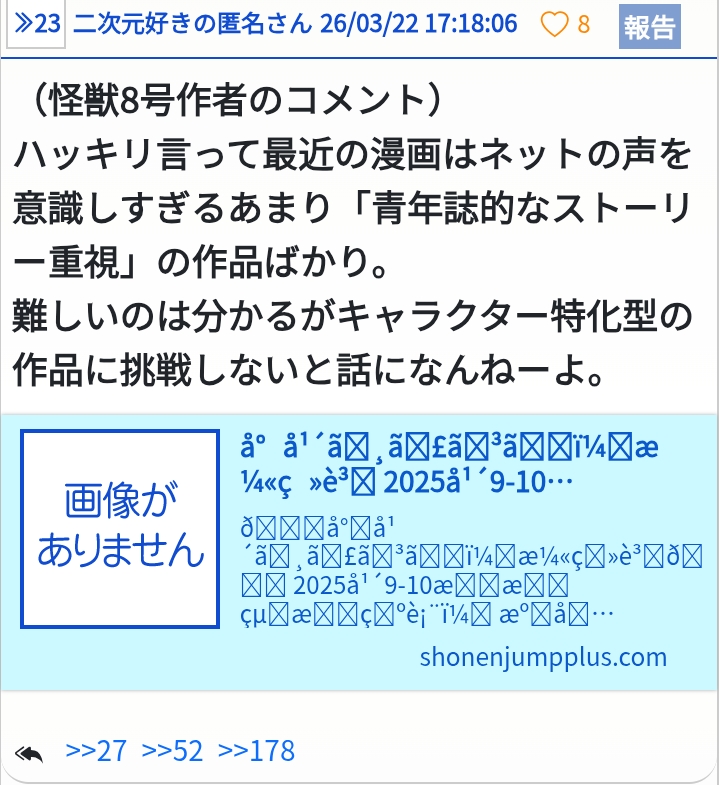Reply using the arrow icon
Viewport: 719px width, 785px height.
pos(30,753)
